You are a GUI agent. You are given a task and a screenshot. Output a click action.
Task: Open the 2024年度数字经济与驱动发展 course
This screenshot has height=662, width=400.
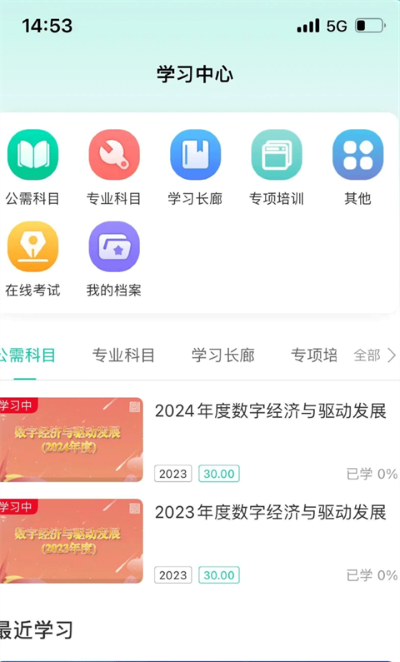[199, 440]
